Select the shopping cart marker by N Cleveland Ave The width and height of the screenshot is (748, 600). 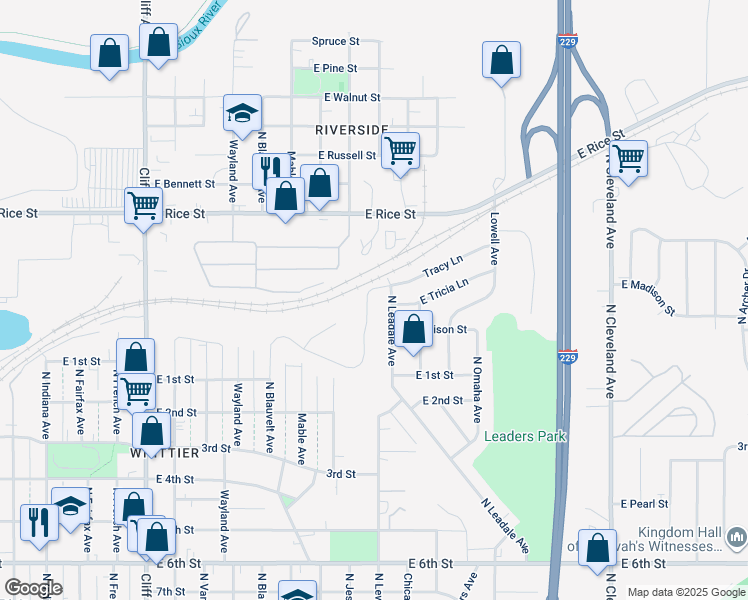(x=629, y=158)
